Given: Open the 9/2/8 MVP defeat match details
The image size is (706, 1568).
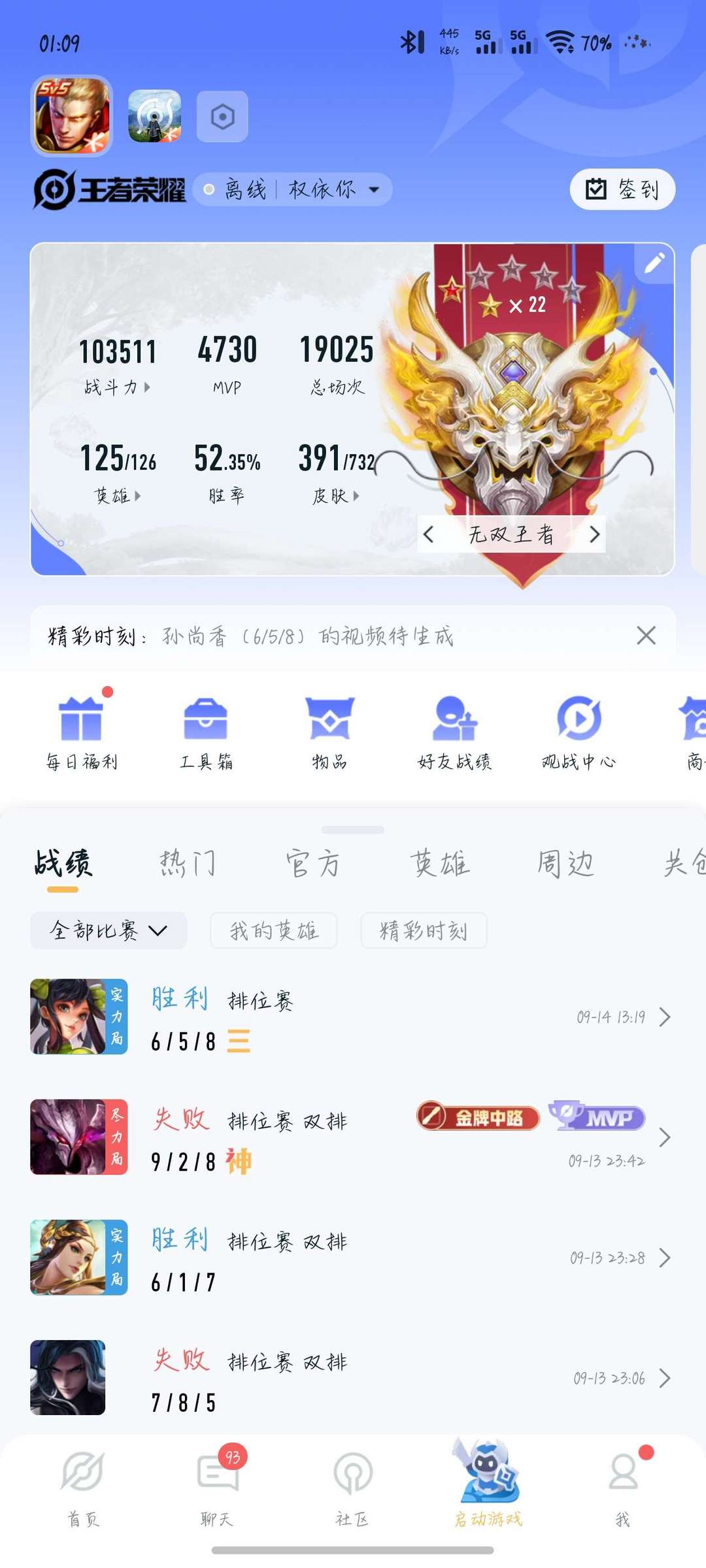Looking at the screenshot, I should (353, 1137).
